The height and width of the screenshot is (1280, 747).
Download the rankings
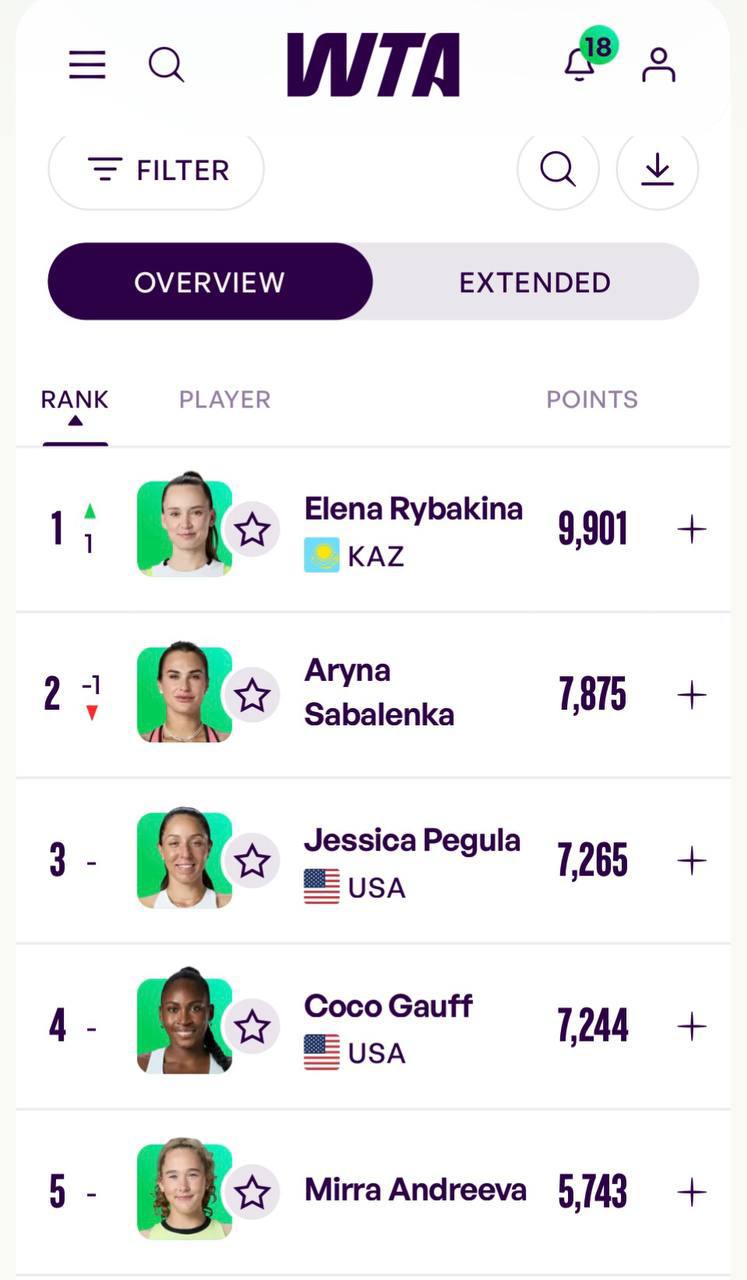tap(657, 170)
